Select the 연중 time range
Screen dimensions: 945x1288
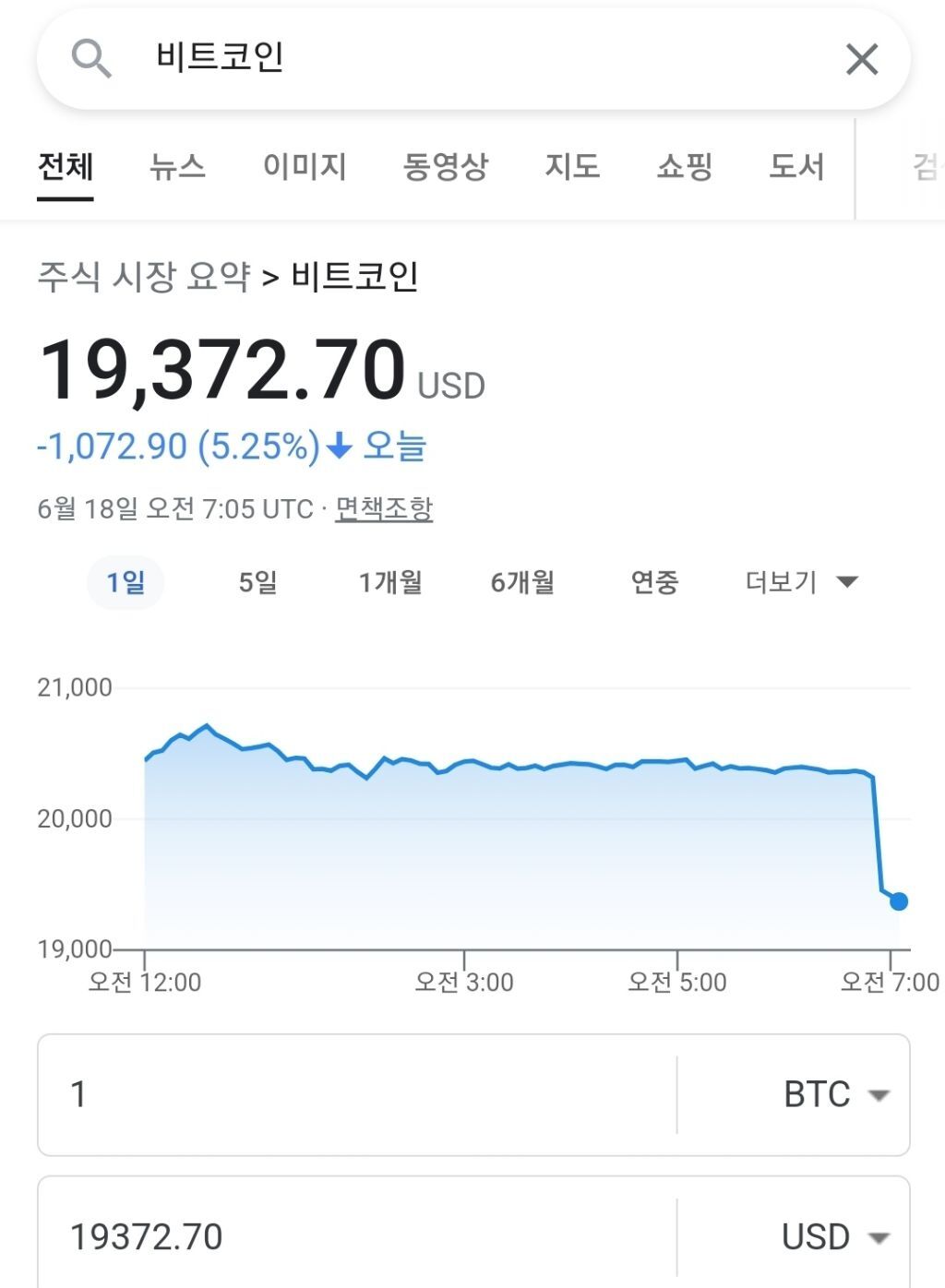coord(654,582)
